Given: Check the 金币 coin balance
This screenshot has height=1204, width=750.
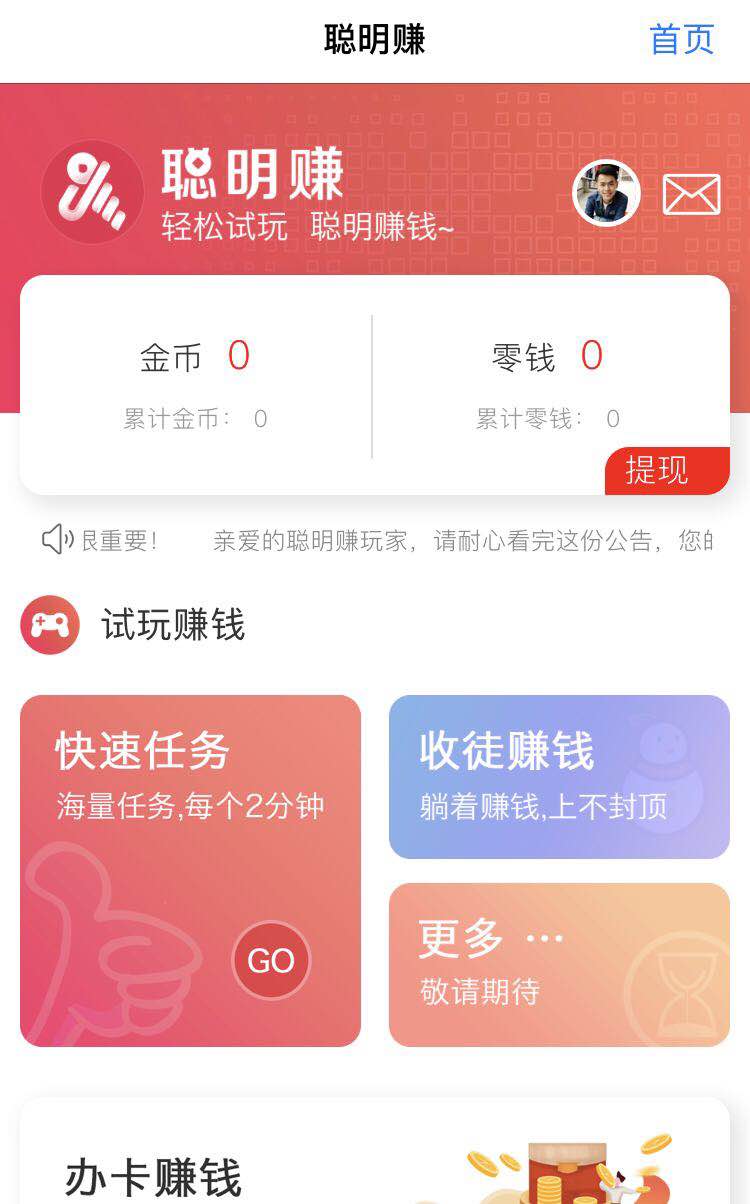Looking at the screenshot, I should tap(191, 358).
